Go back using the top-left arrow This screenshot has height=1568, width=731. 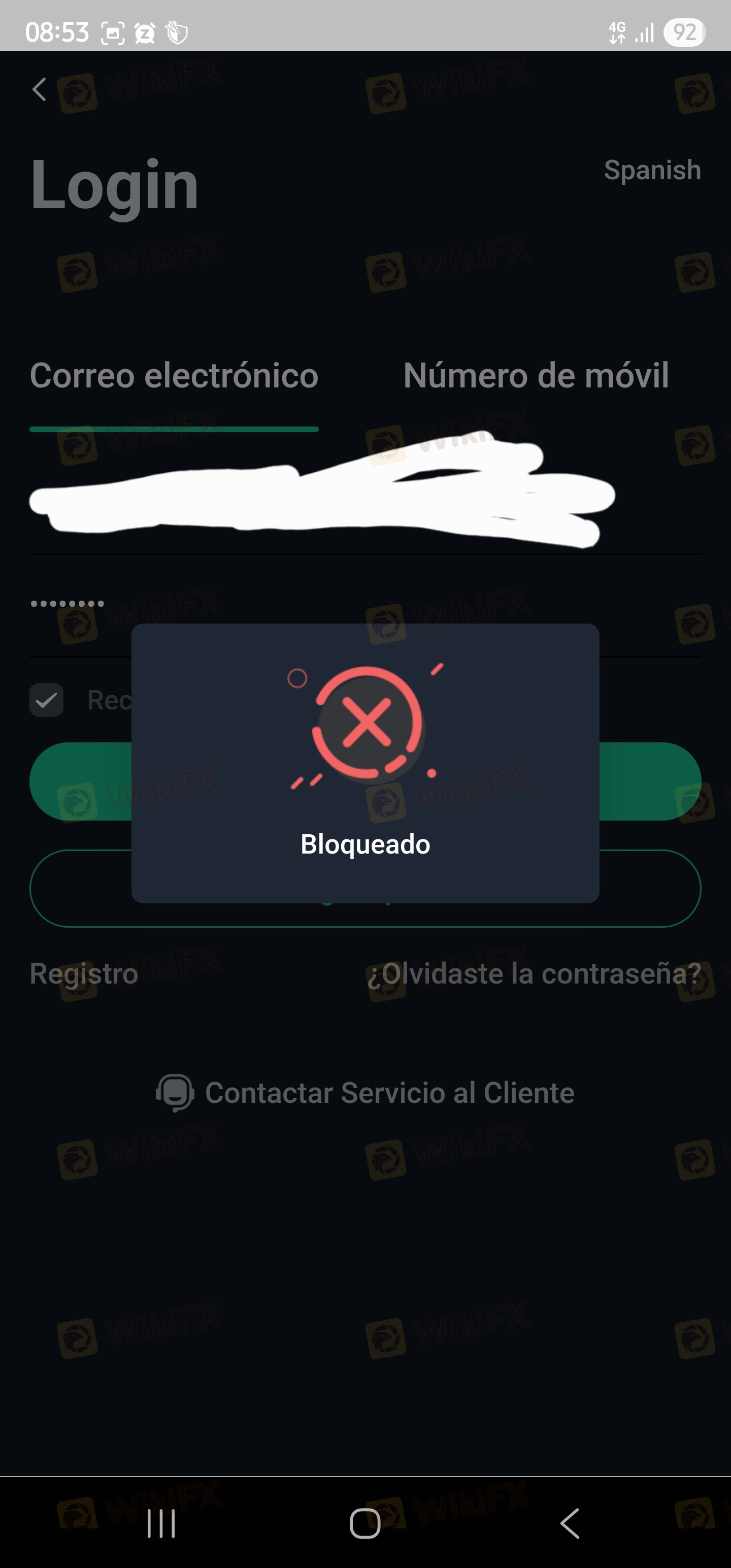coord(40,89)
